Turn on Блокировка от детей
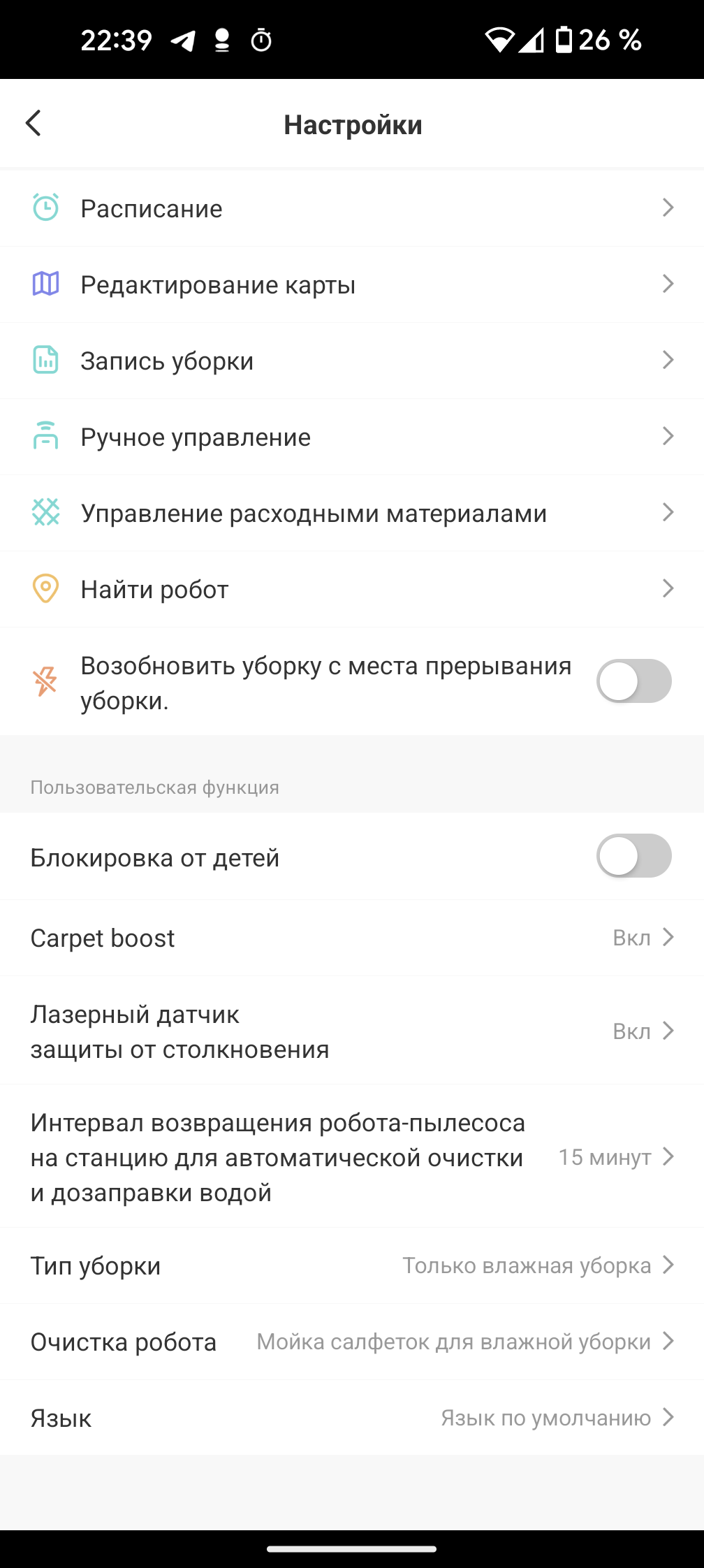Screen dimensions: 704x1568 [x=633, y=856]
